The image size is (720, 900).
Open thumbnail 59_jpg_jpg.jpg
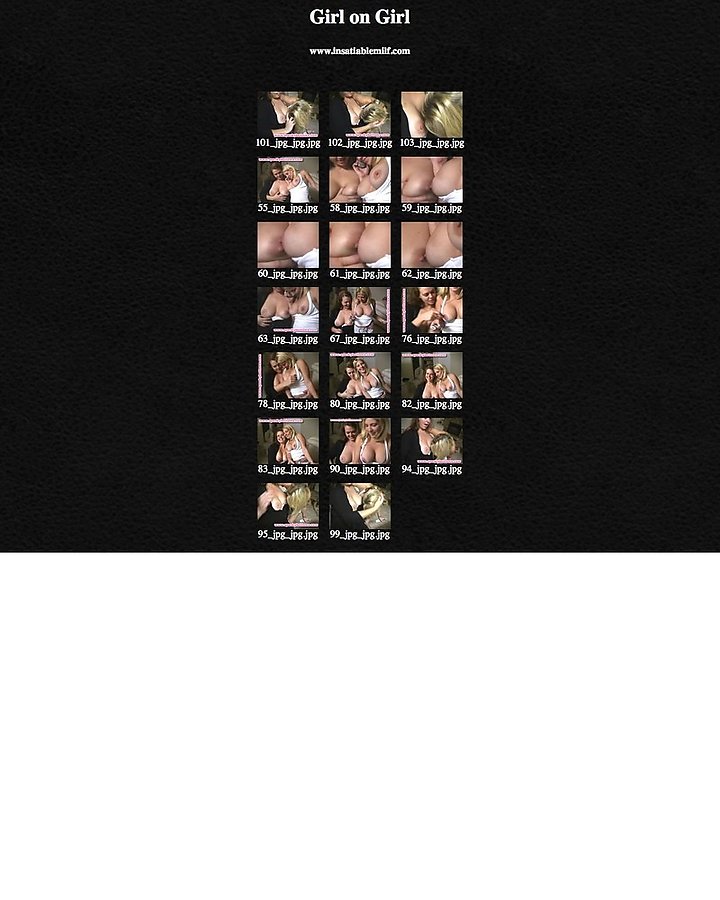pos(432,179)
